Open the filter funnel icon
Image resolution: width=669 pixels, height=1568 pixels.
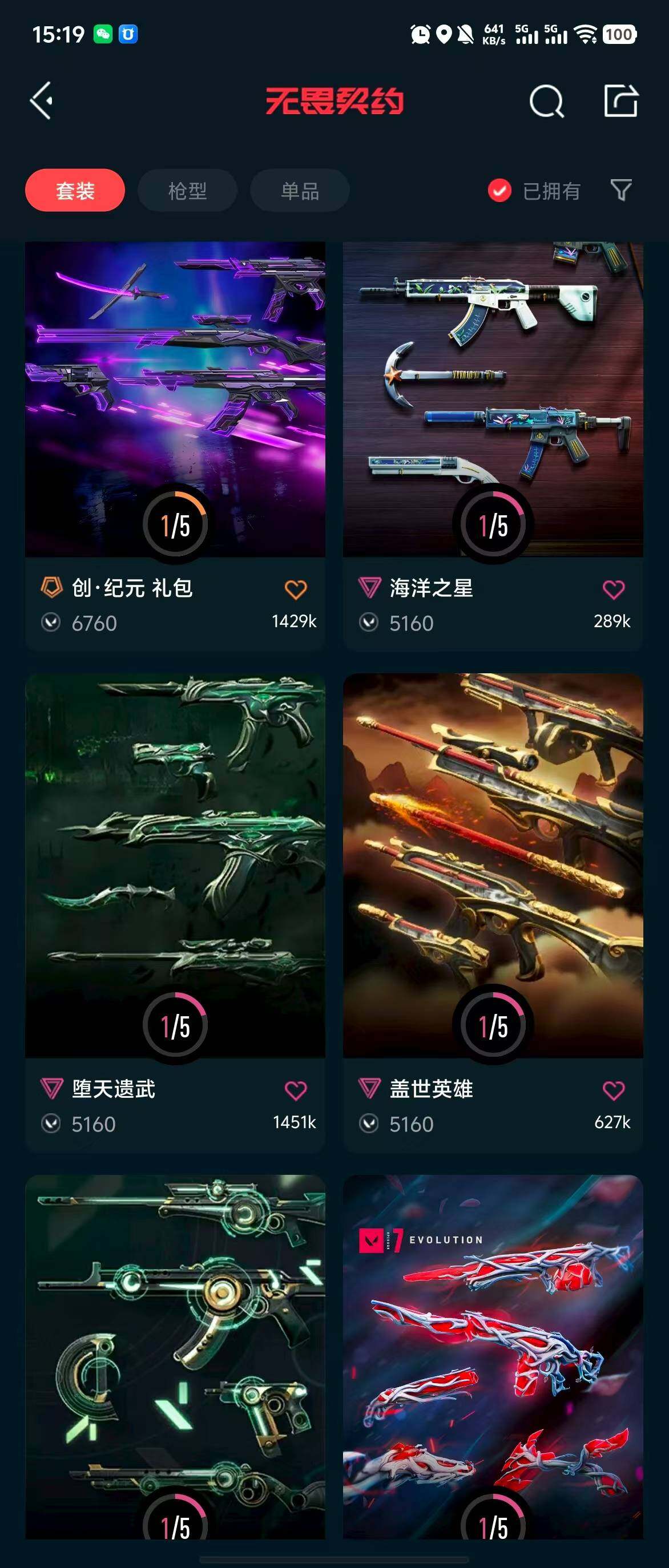tap(621, 190)
